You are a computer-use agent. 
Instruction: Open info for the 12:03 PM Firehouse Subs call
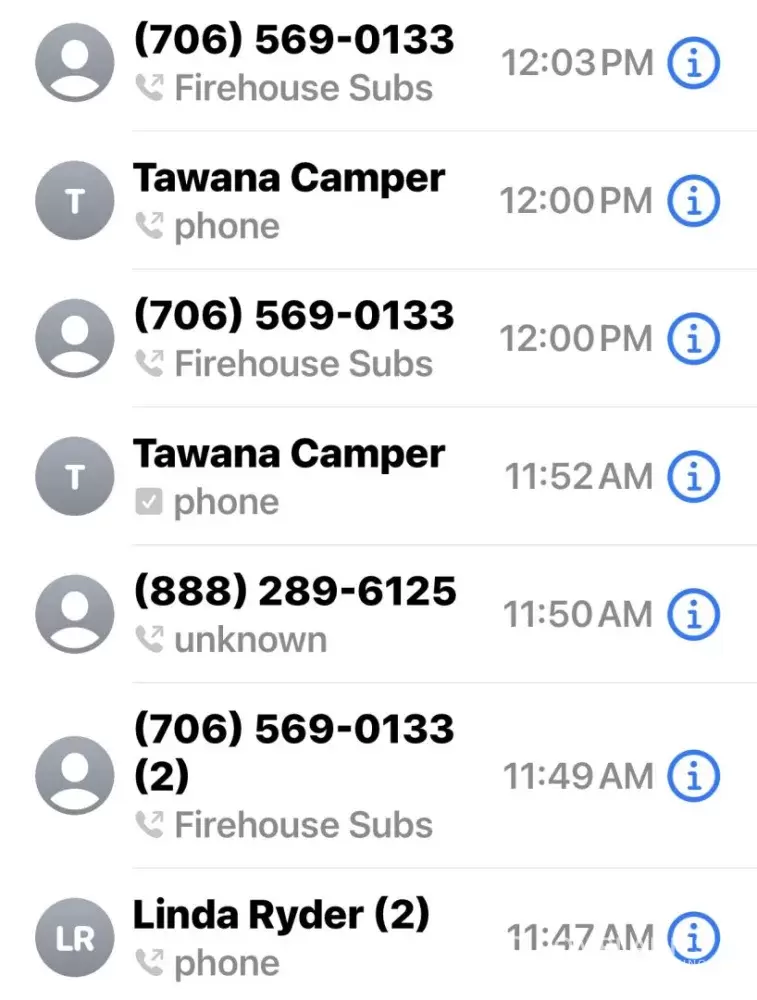693,63
